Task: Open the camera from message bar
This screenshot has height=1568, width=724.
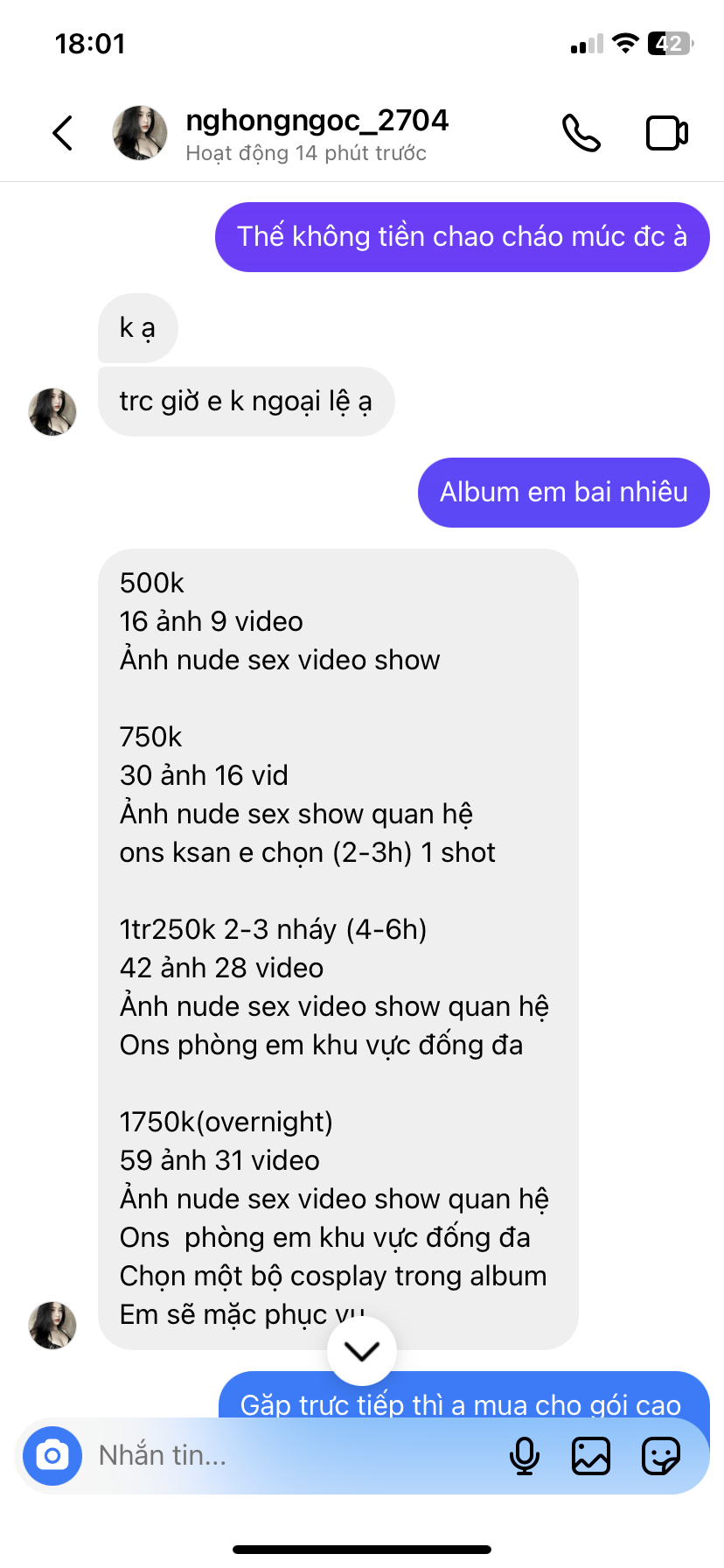Action: (52, 1455)
